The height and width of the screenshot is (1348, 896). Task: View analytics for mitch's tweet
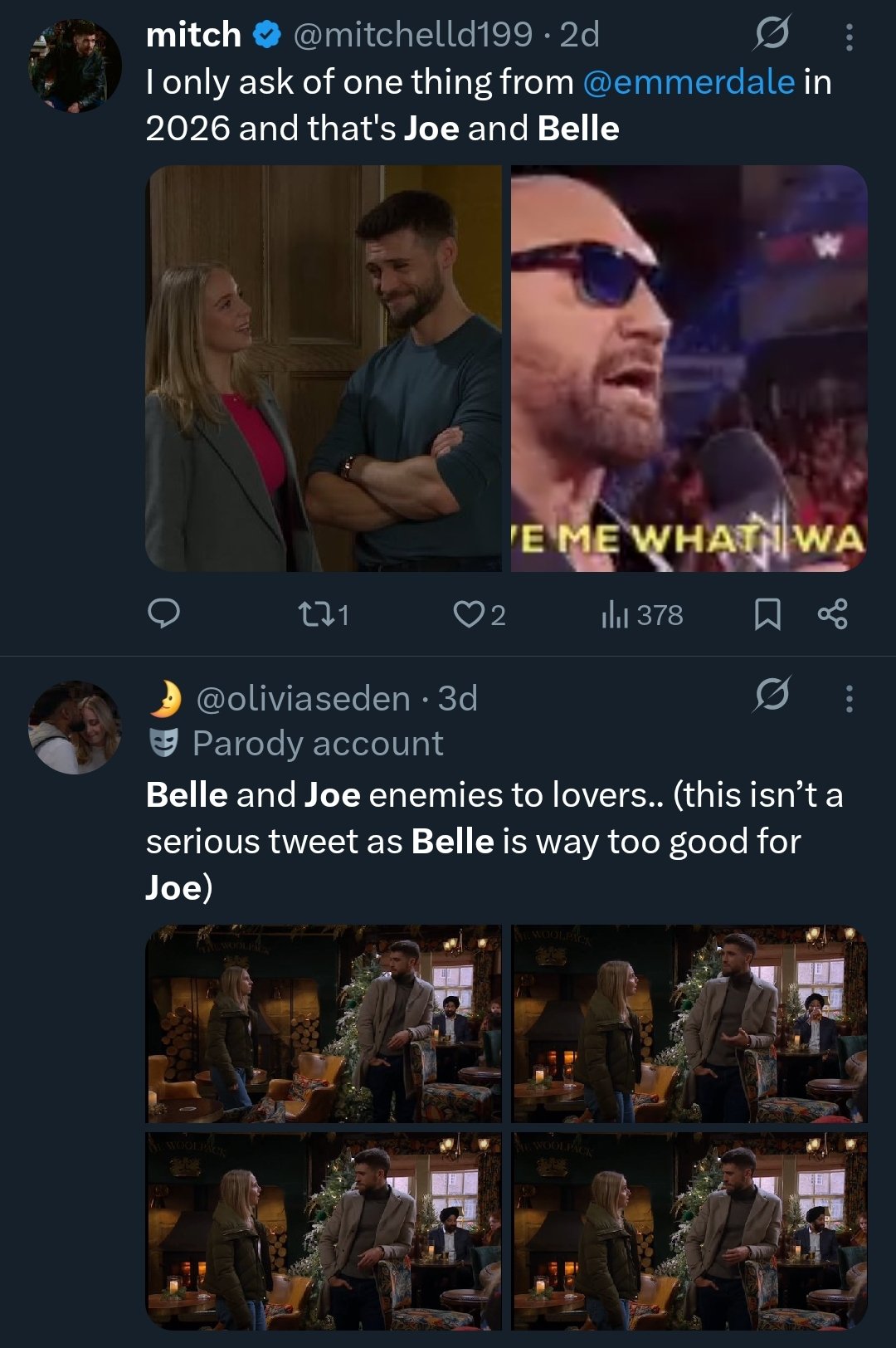pos(641,614)
